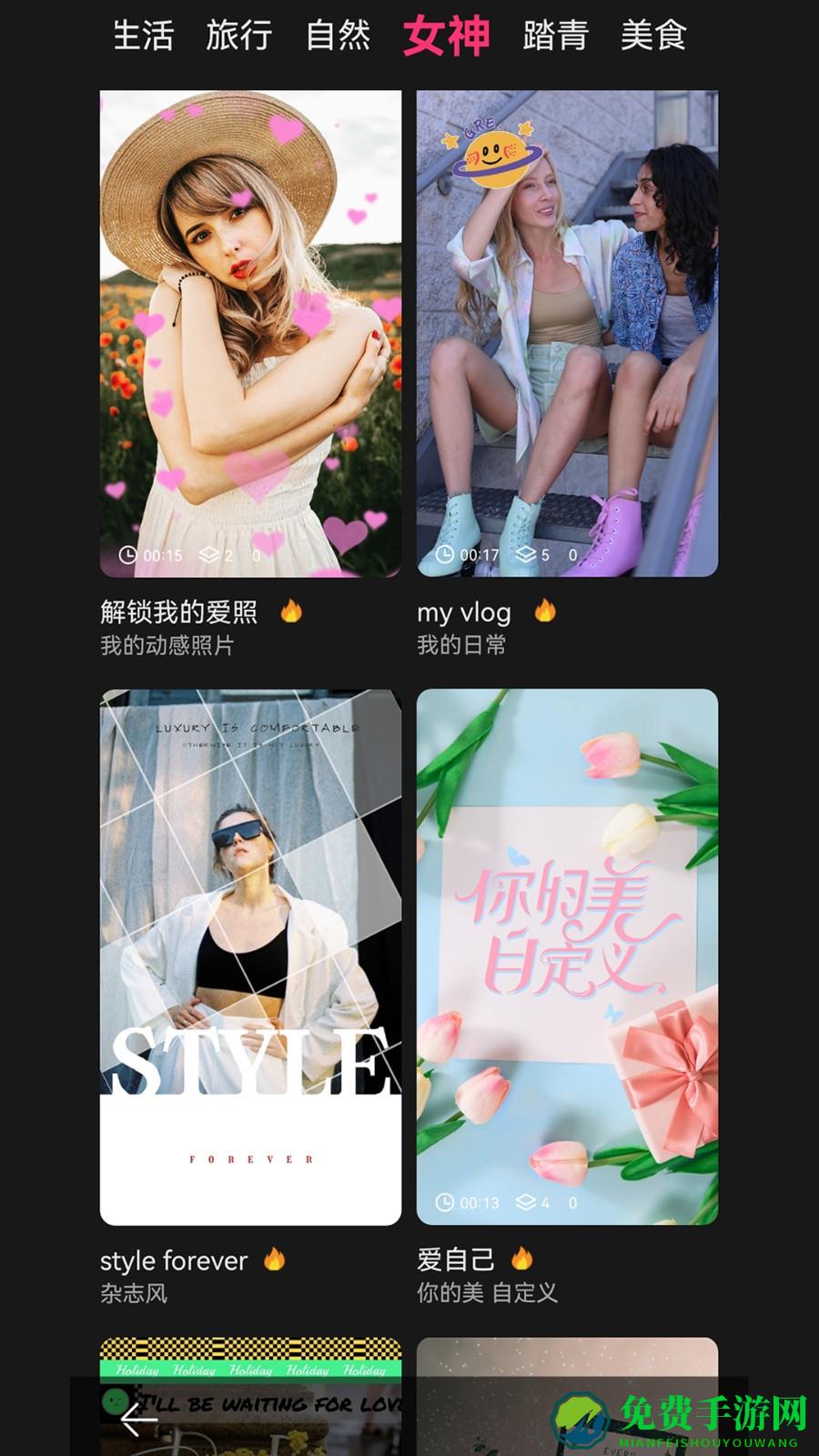The width and height of the screenshot is (819, 1456).
Task: Tap the fire emoji beside my vlog title
Action: click(x=543, y=612)
